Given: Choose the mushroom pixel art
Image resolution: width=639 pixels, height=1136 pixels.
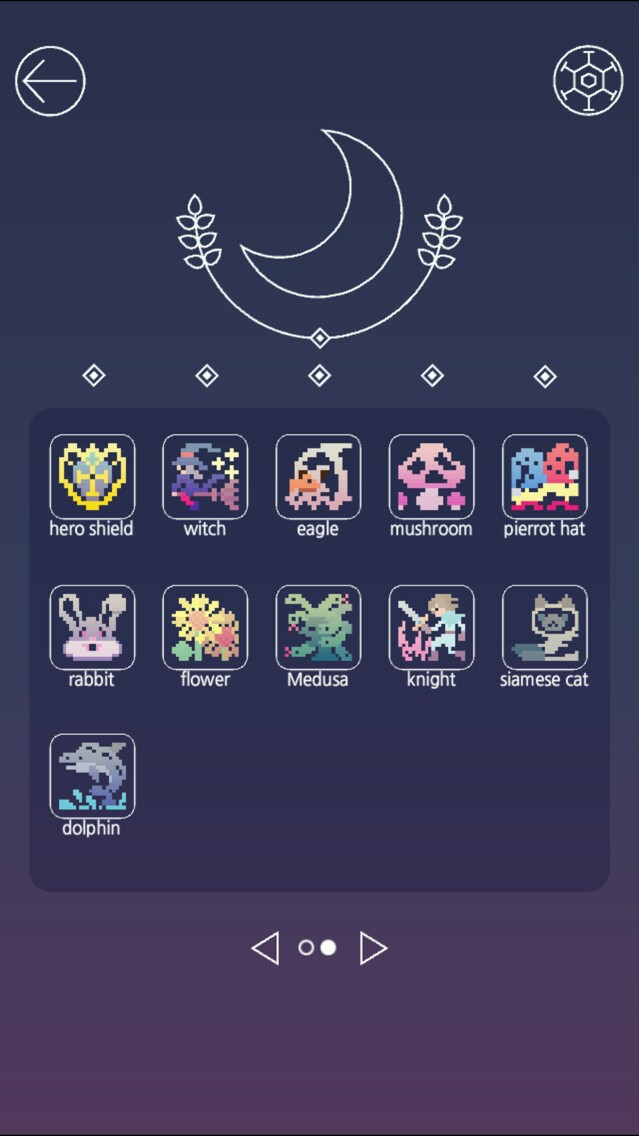Looking at the screenshot, I should [x=431, y=477].
